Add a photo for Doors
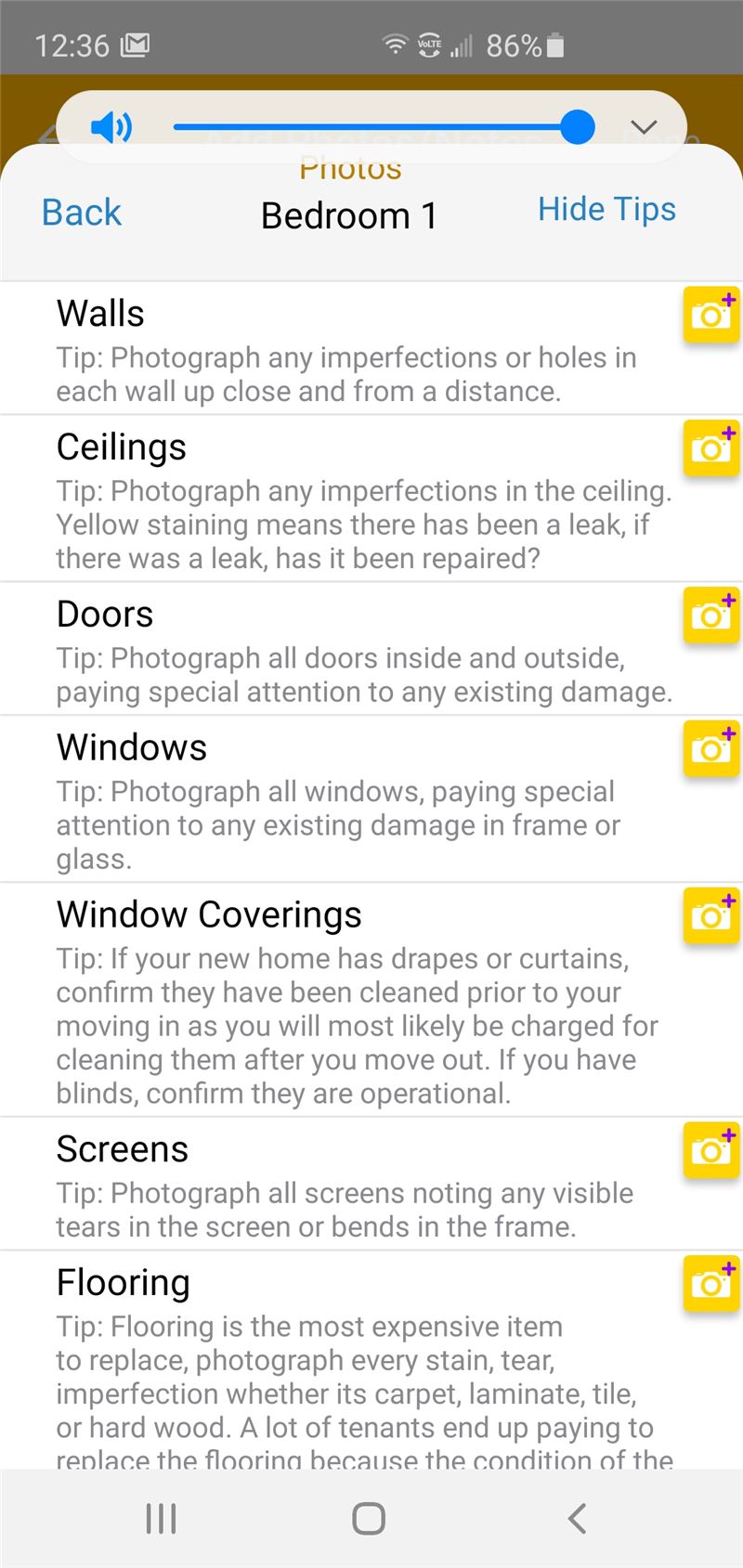 click(711, 616)
